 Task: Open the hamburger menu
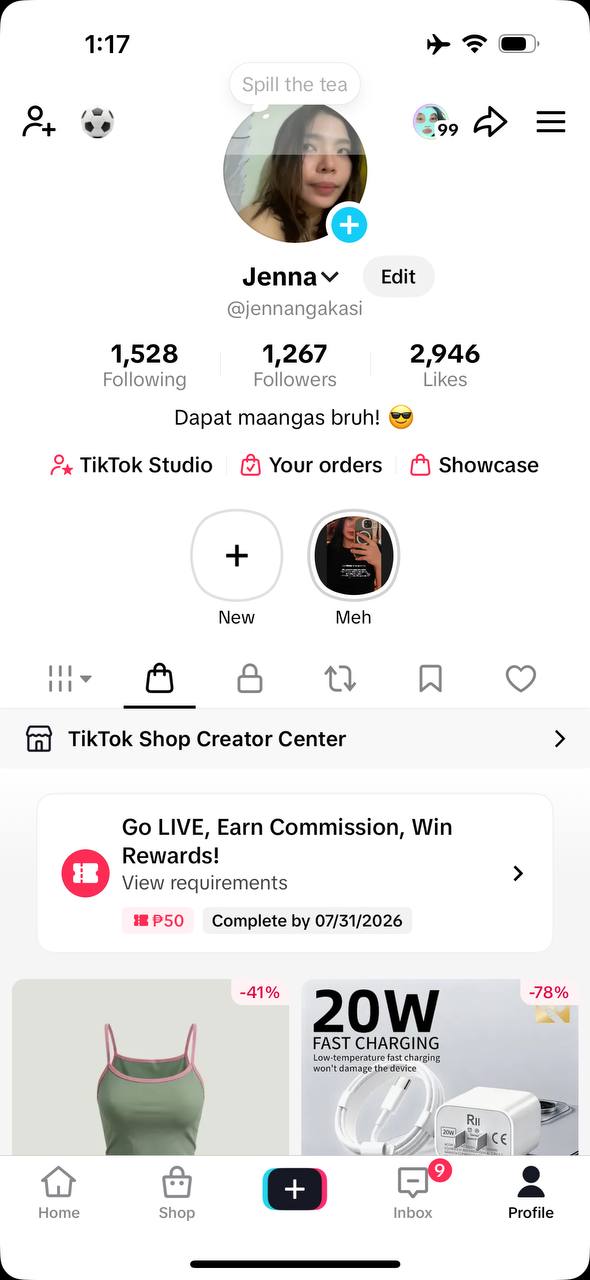(551, 122)
